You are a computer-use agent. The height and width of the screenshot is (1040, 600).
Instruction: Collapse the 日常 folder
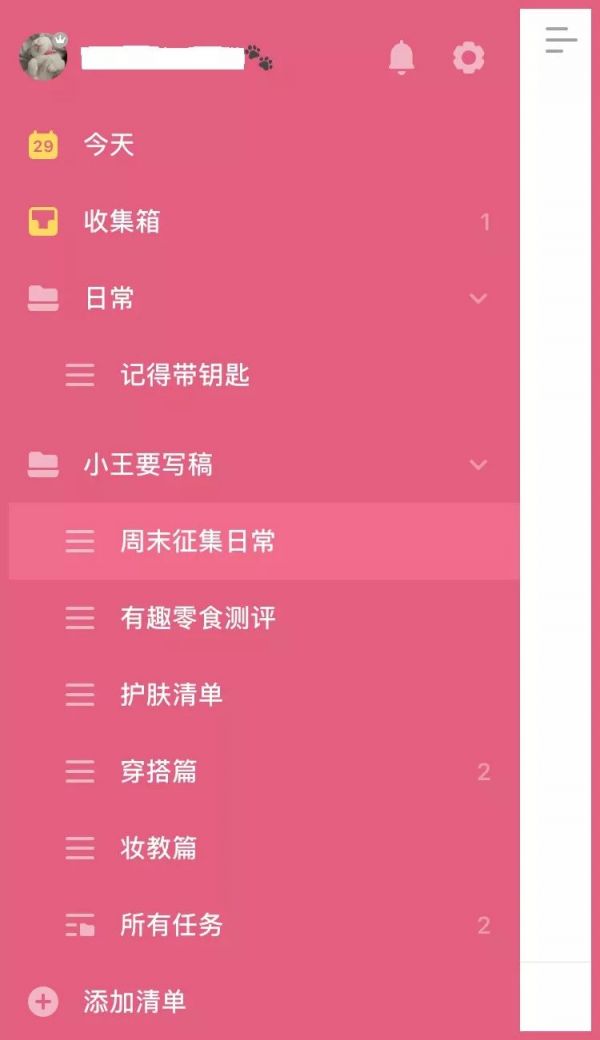pos(478,298)
